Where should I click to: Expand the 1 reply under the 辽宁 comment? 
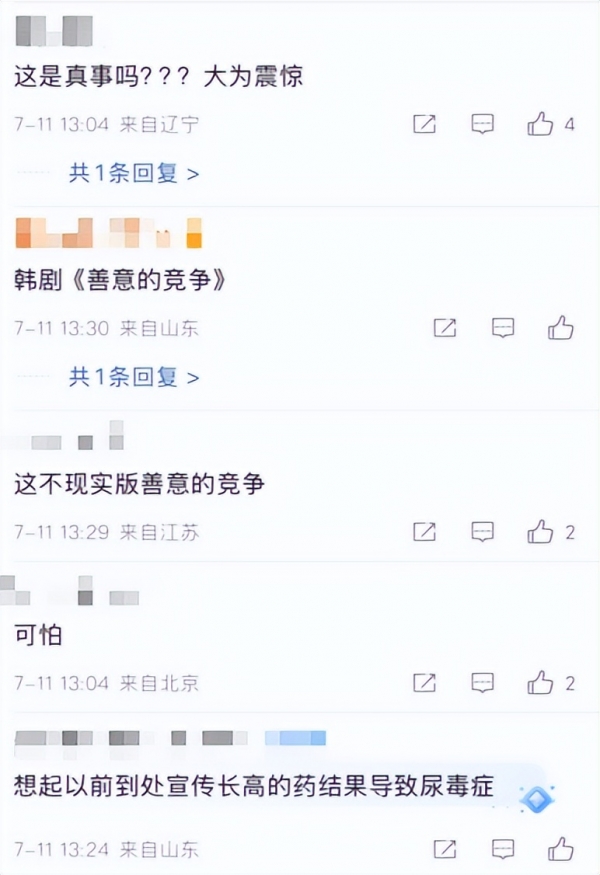134,173
